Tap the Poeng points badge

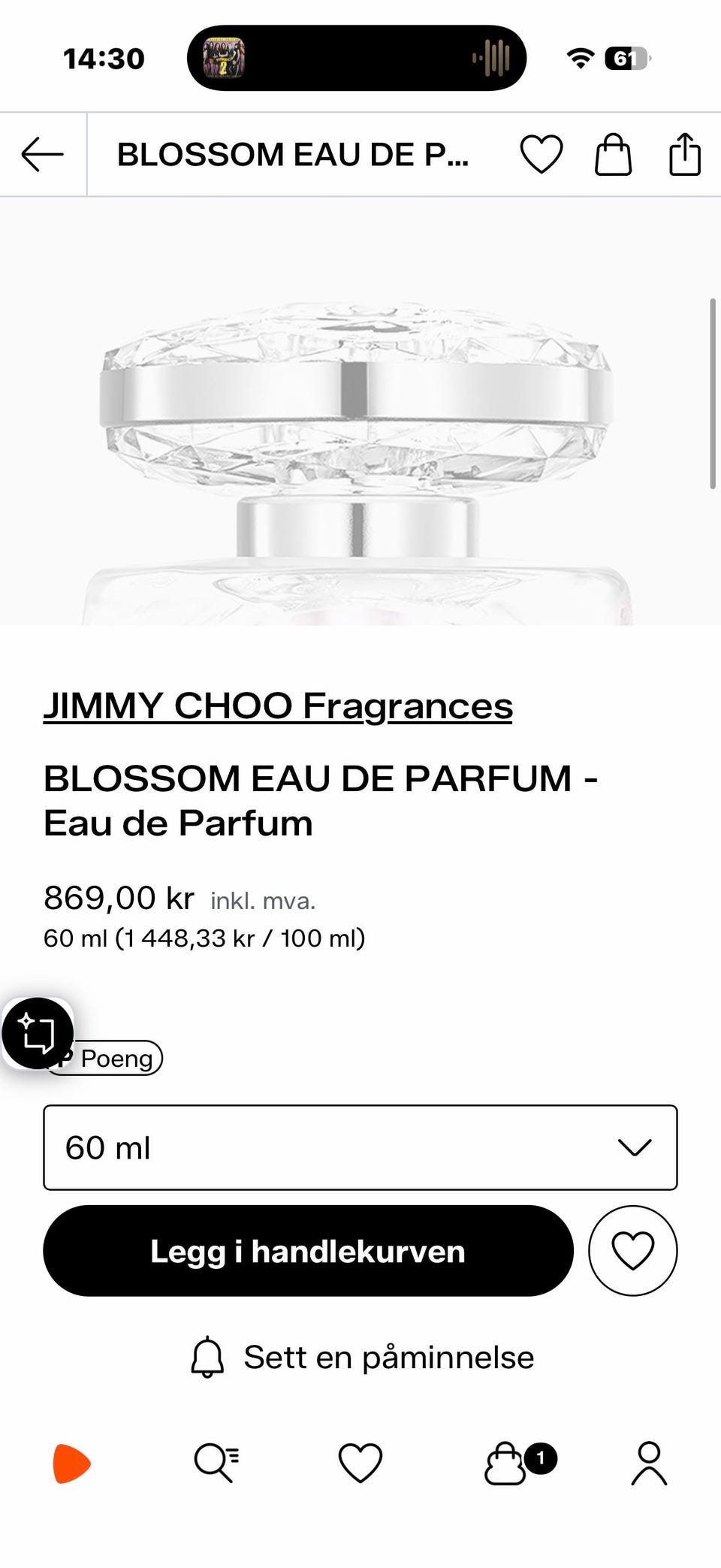(105, 1058)
